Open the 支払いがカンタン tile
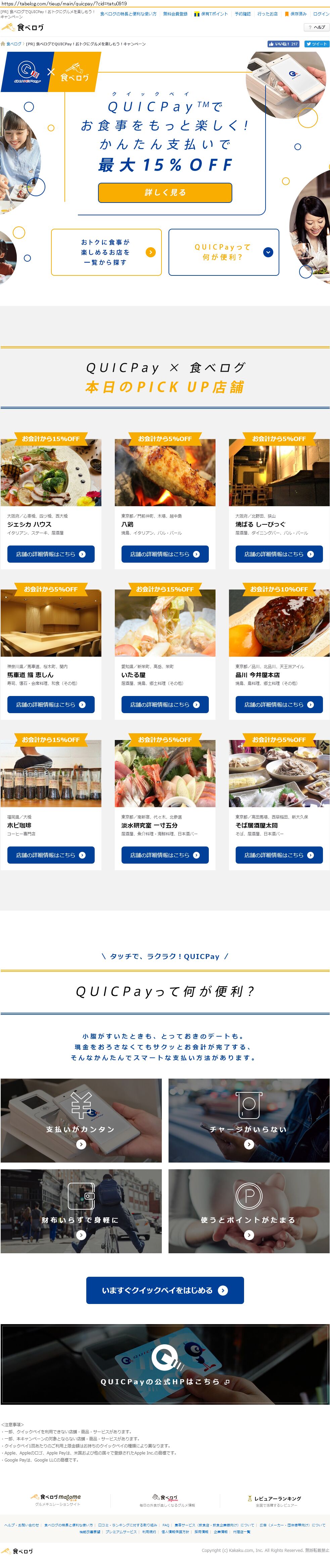The width and height of the screenshot is (330, 1568). (x=81, y=1121)
